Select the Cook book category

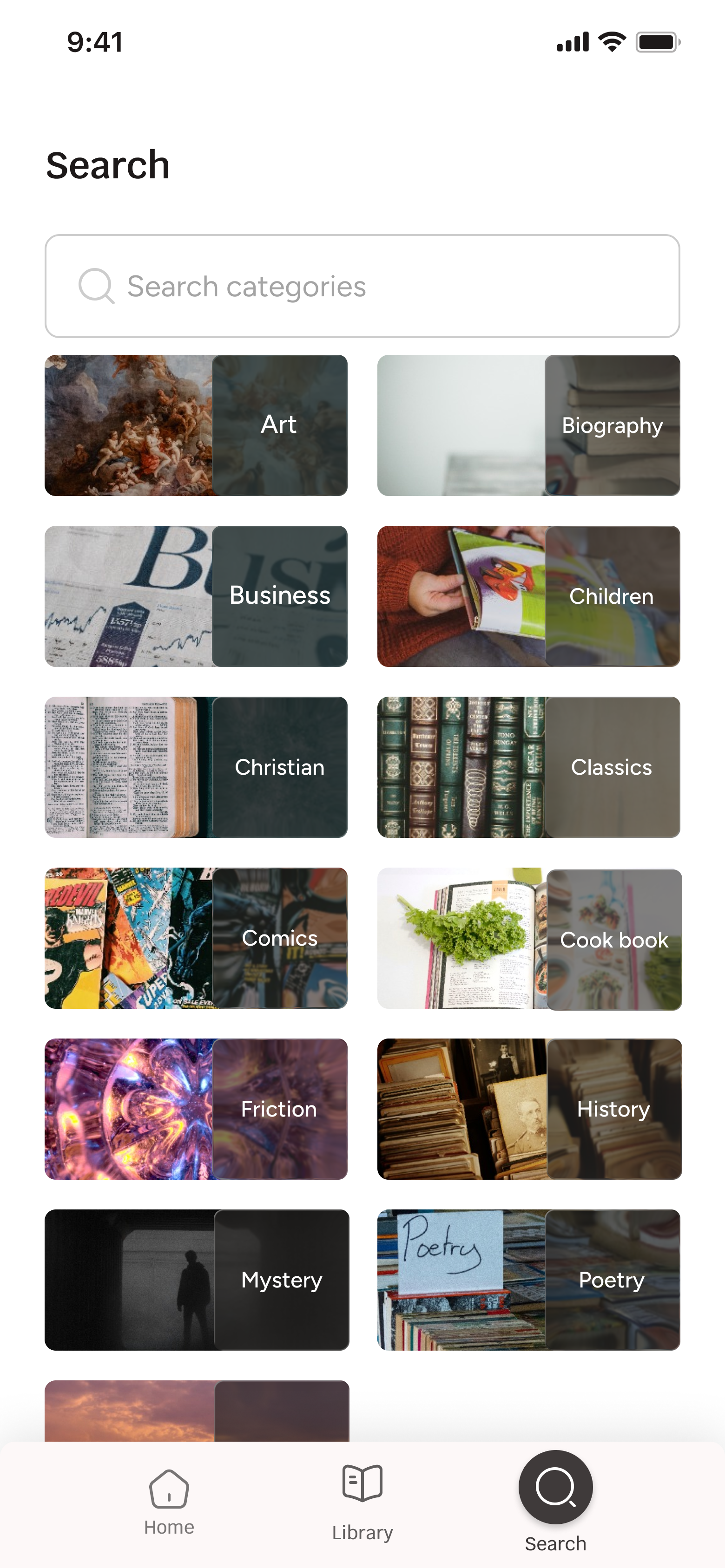[528, 938]
